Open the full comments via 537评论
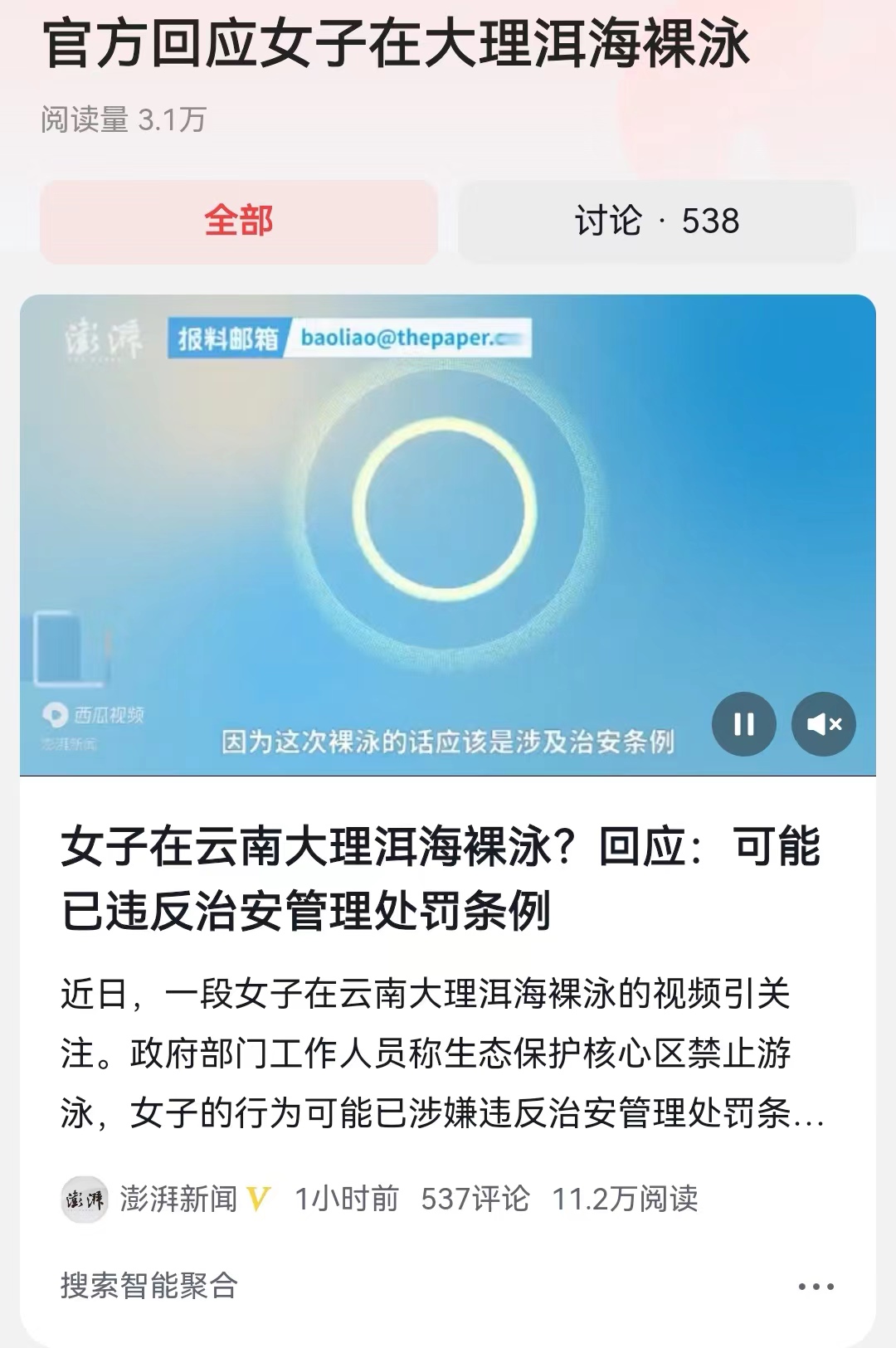The height and width of the screenshot is (1348, 896). pos(474,1198)
